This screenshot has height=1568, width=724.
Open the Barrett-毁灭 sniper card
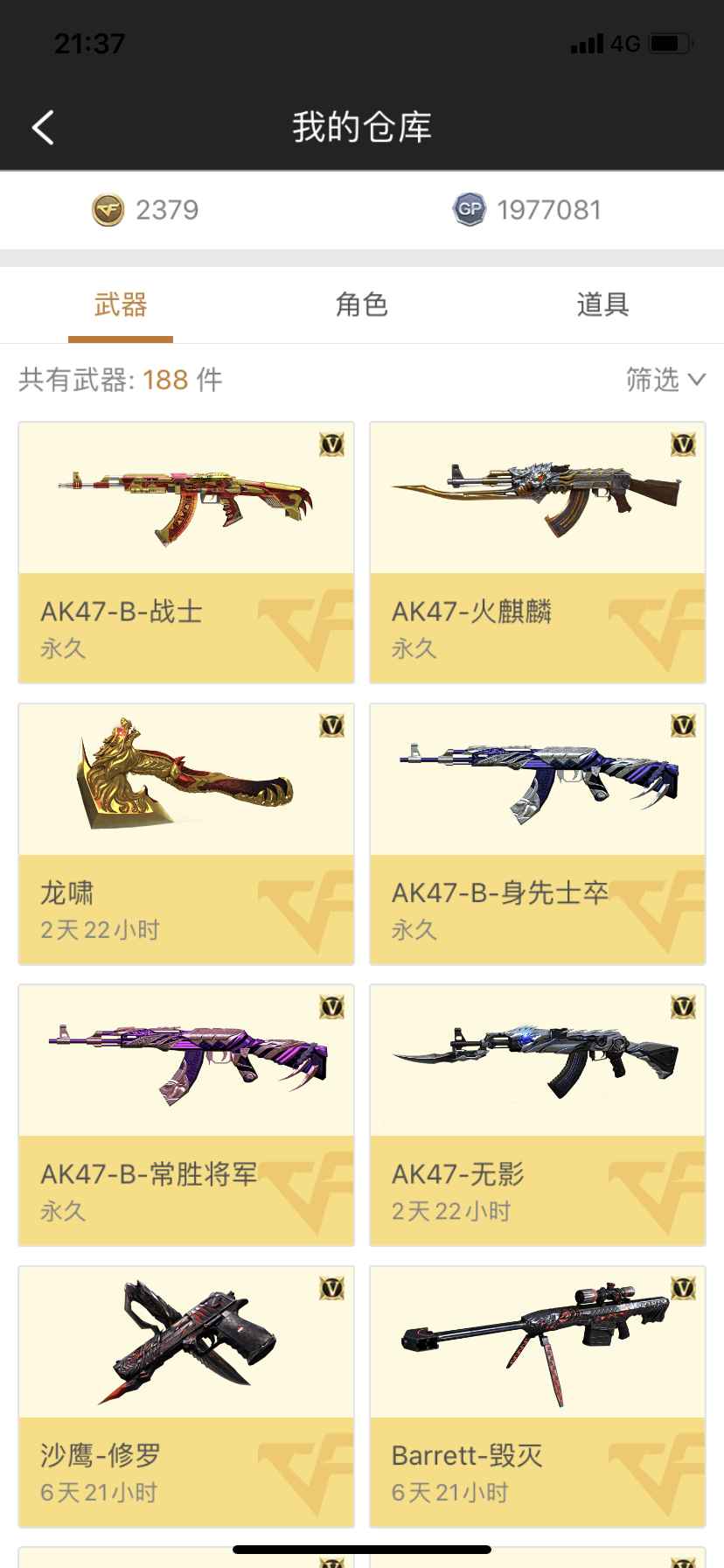point(537,1396)
